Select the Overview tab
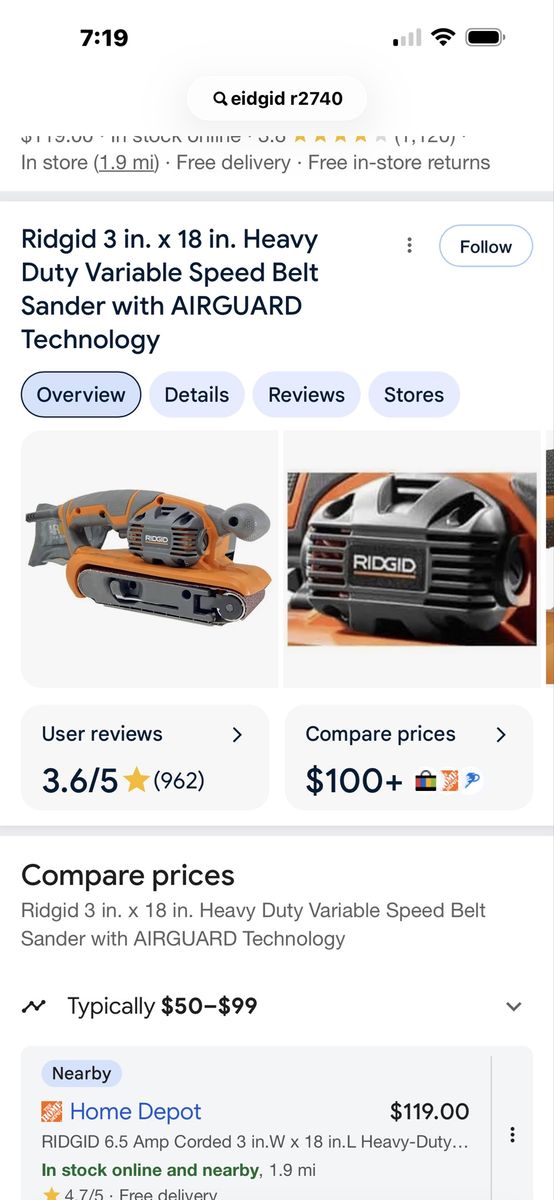 [81, 394]
